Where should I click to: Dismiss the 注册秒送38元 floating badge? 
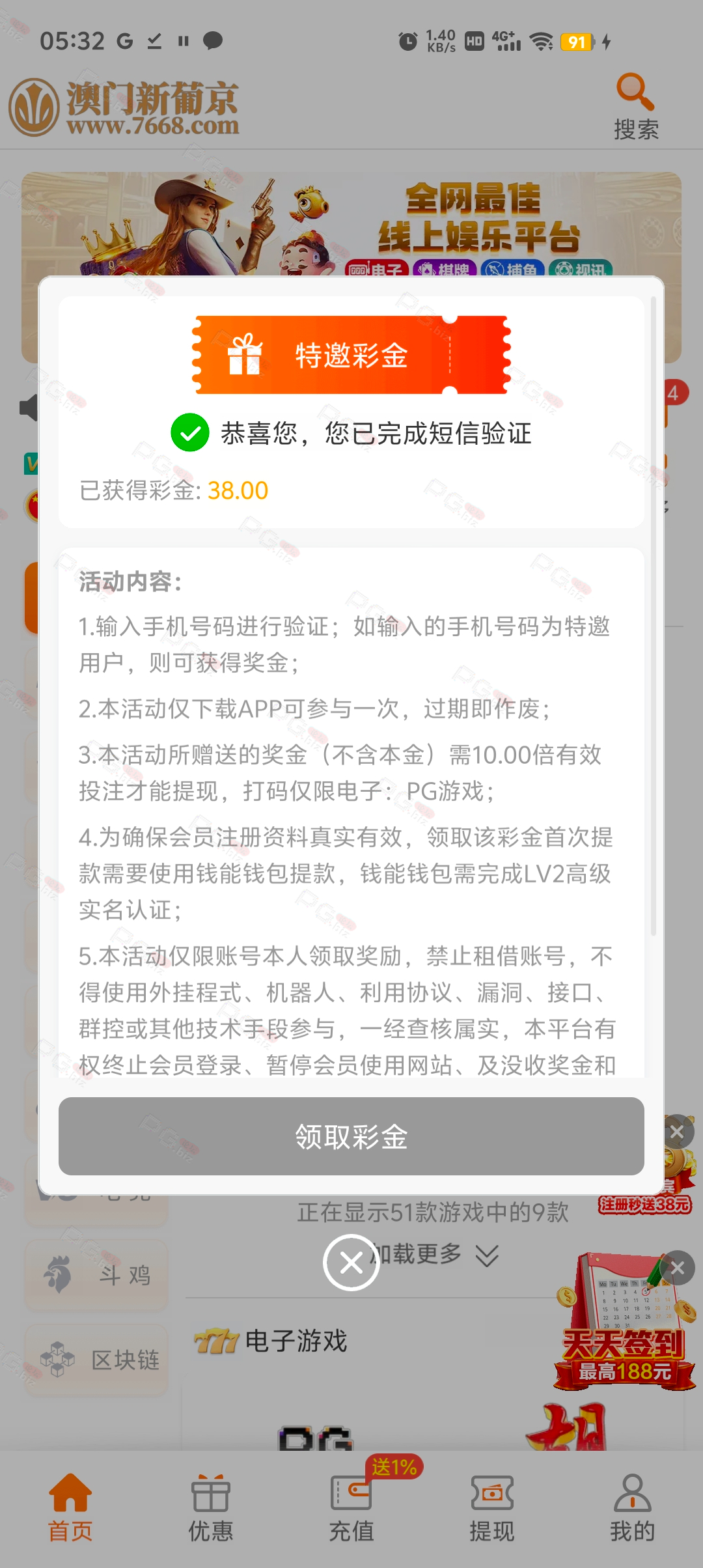(677, 1132)
